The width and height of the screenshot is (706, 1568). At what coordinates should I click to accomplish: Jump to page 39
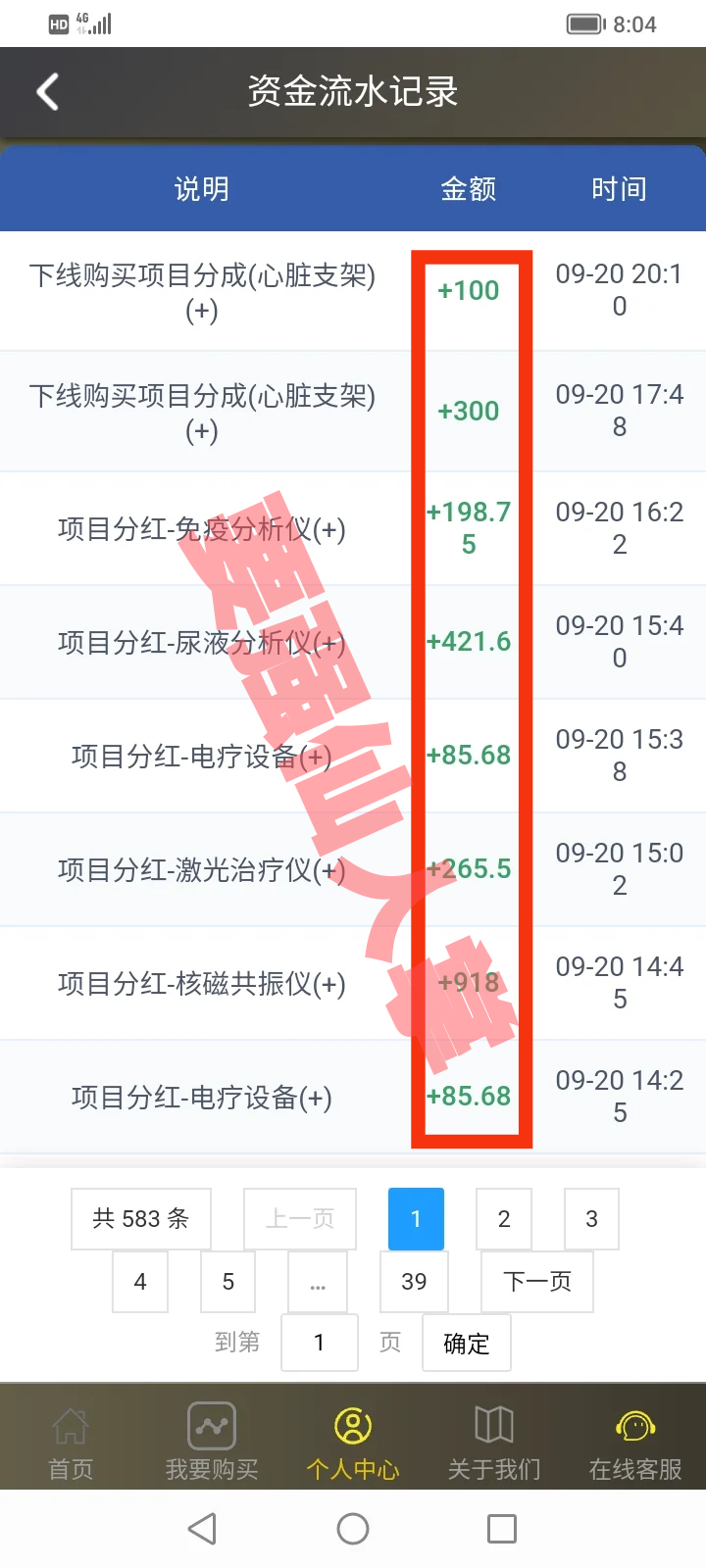coord(414,1282)
